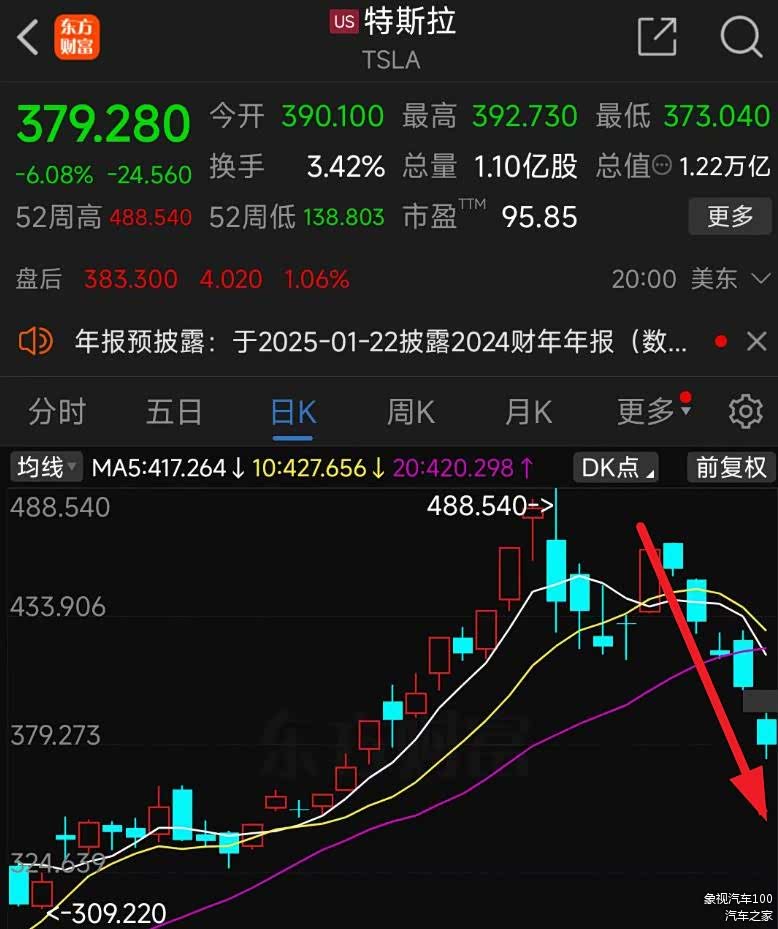This screenshot has width=778, height=929.
Task: Expand the 更多 chart period options
Action: click(x=646, y=412)
